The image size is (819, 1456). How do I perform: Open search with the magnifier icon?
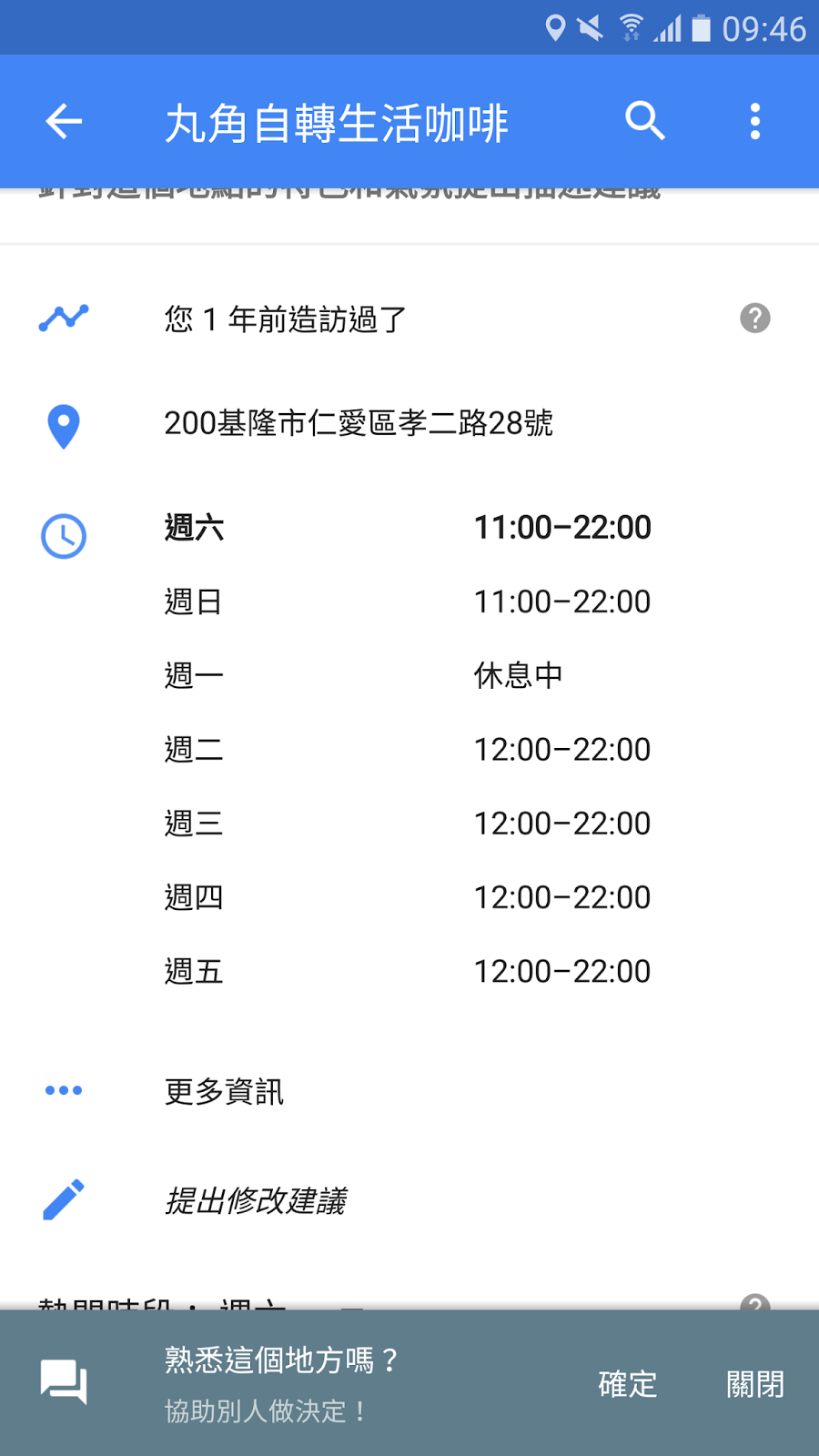(645, 121)
